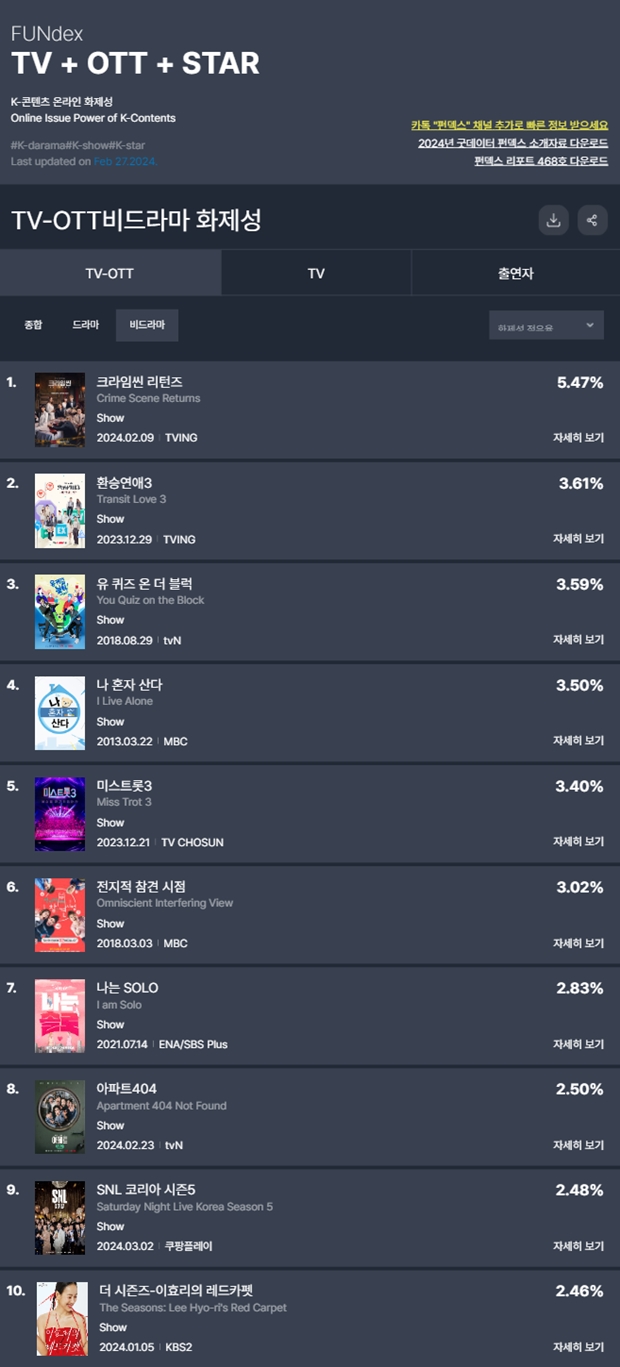Select the 종합 filter

click(x=33, y=325)
